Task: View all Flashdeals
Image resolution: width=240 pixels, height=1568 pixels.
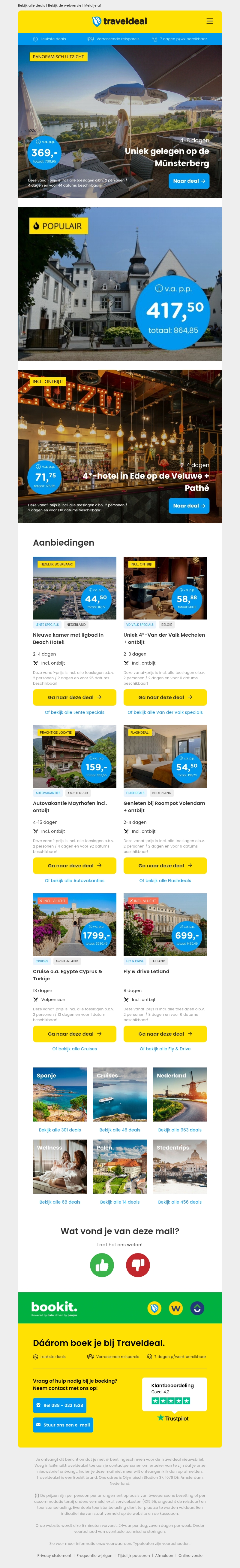Action: [x=165, y=881]
